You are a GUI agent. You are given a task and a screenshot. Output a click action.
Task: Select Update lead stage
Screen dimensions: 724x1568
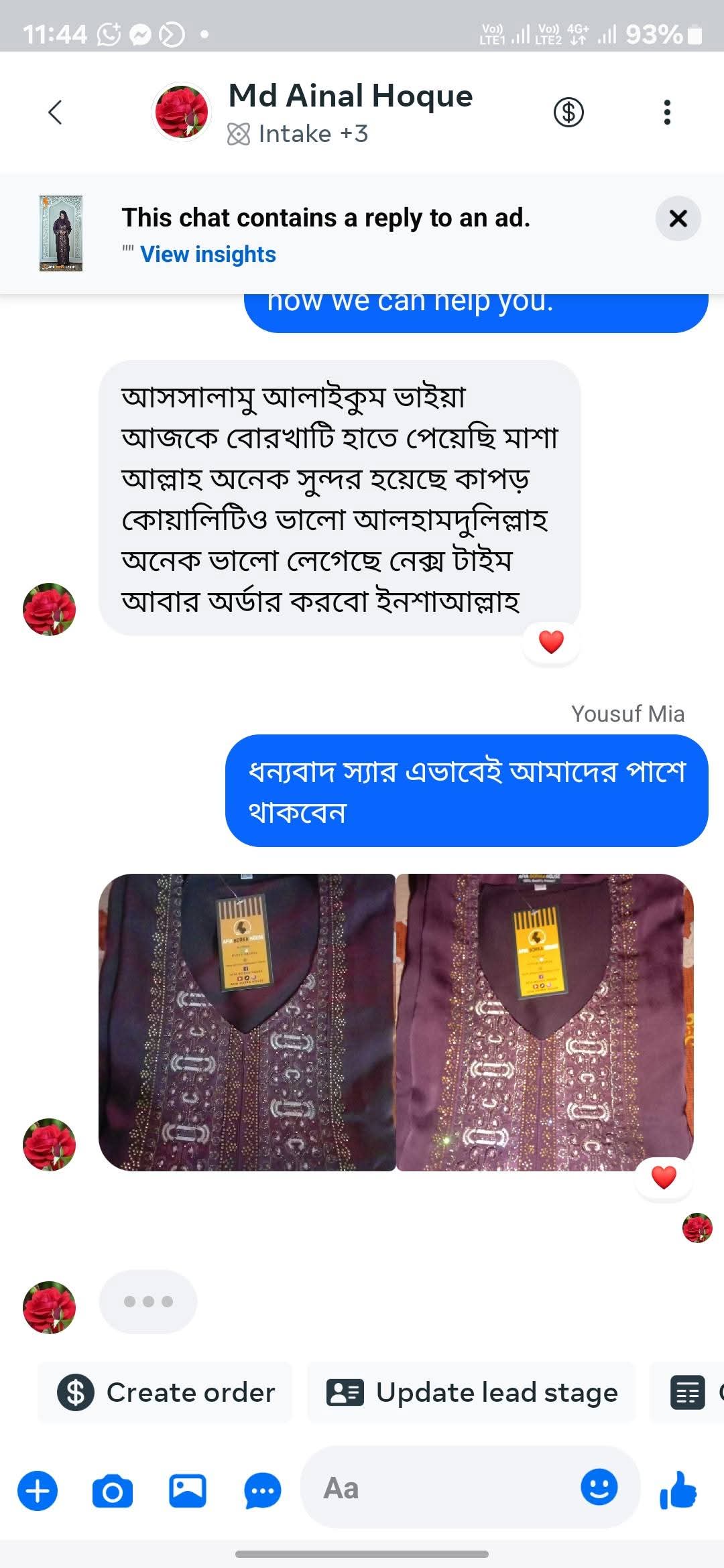(x=471, y=1392)
